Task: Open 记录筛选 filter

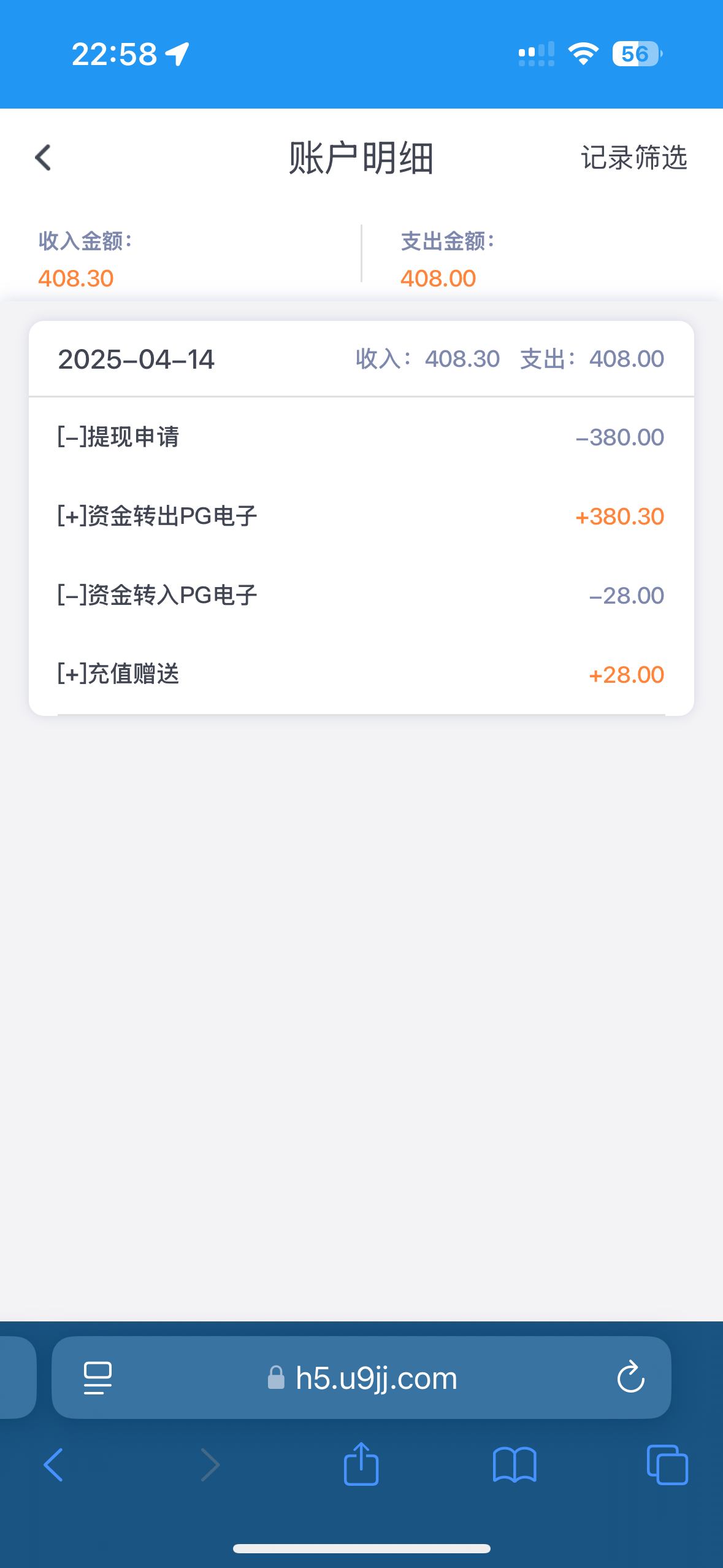Action: point(633,158)
